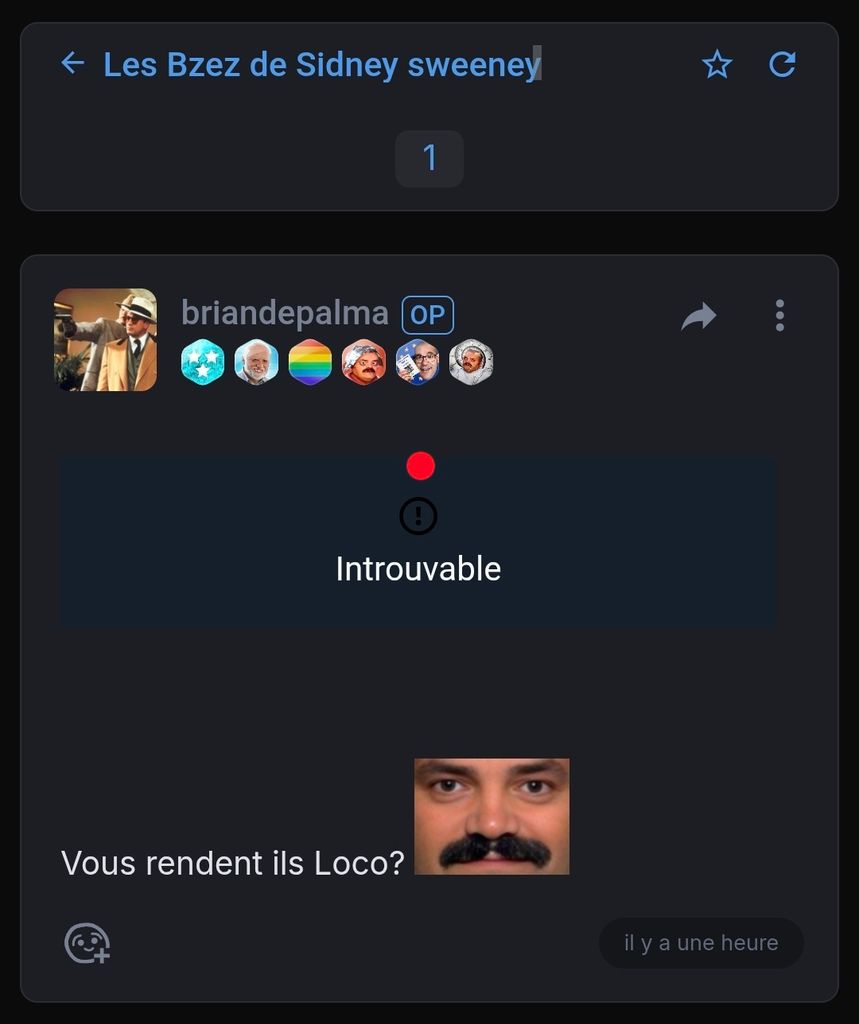859x1024 pixels.
Task: Select page 1
Action: (x=429, y=158)
